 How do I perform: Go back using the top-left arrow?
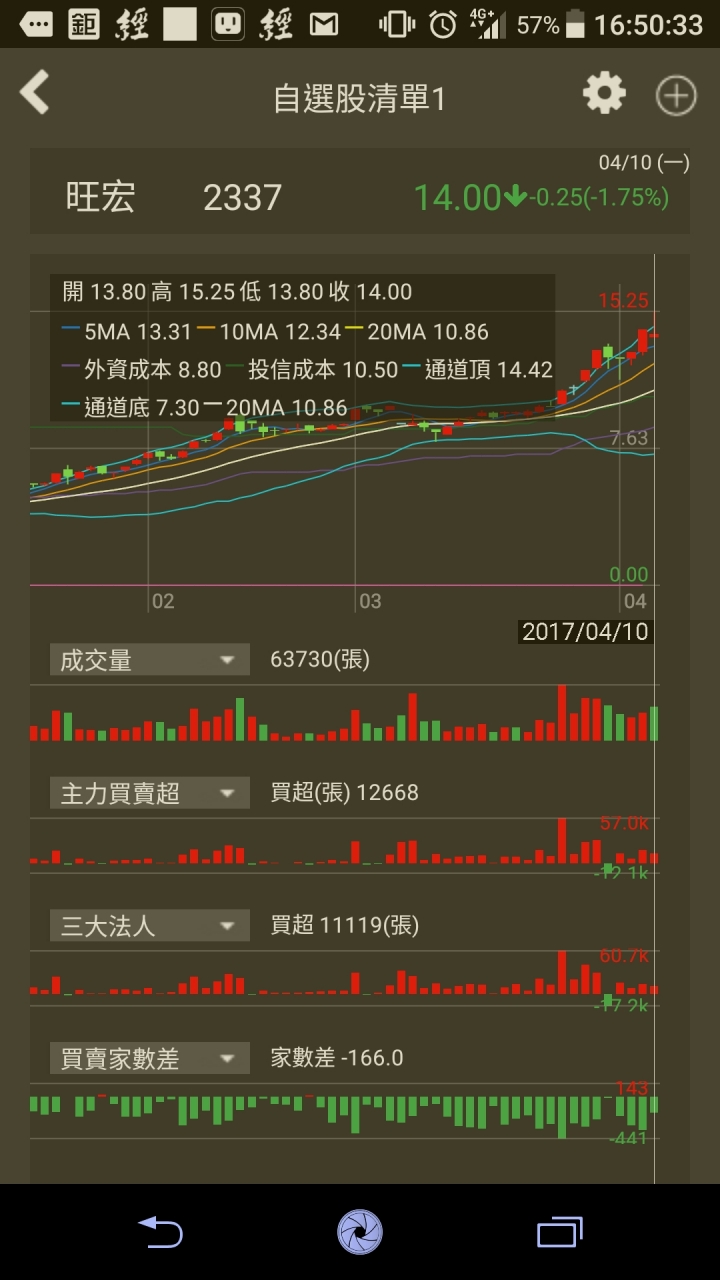click(x=35, y=93)
